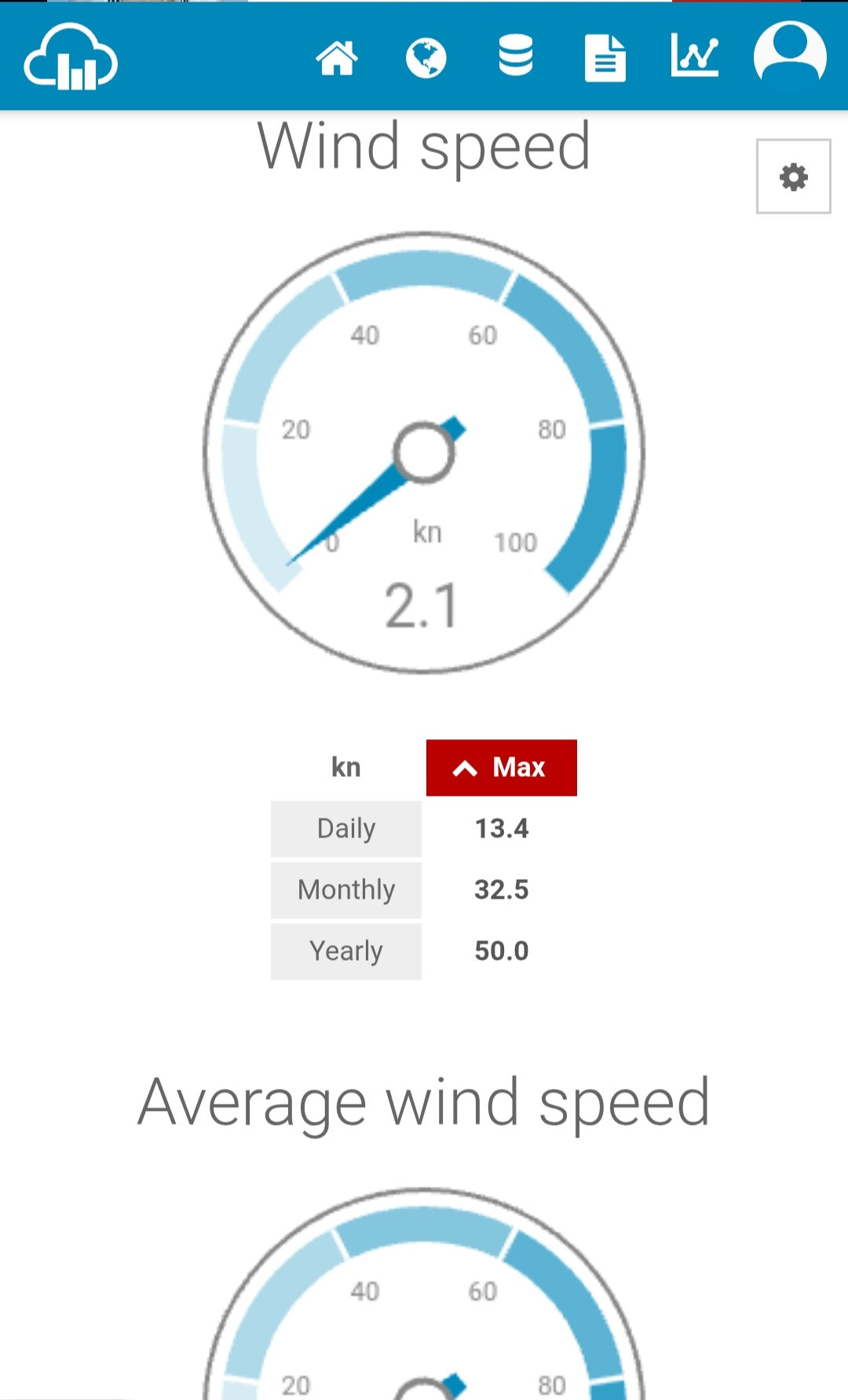Toggle the red Max button
848x1400 pixels.
[x=502, y=768]
